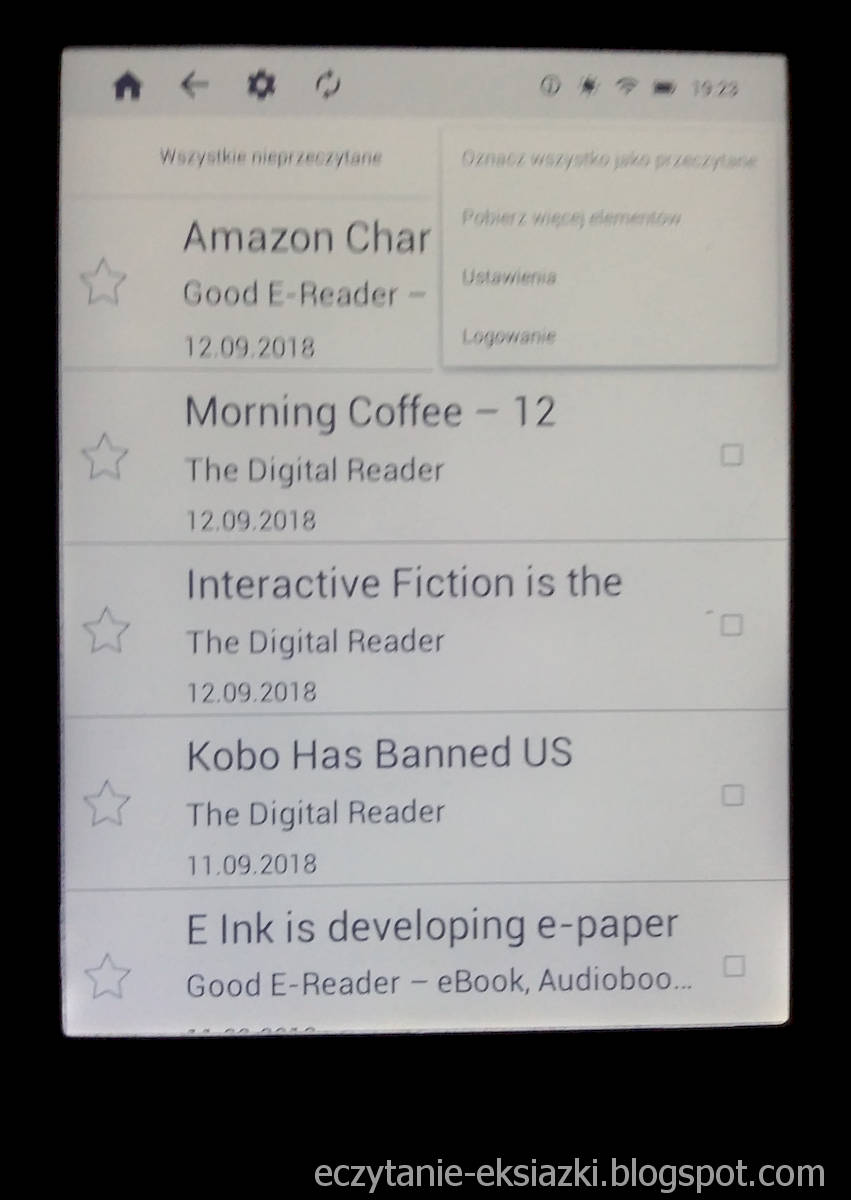Open 'Wszystkie nieprzeczytane' filter header
851x1200 pixels.
point(270,157)
